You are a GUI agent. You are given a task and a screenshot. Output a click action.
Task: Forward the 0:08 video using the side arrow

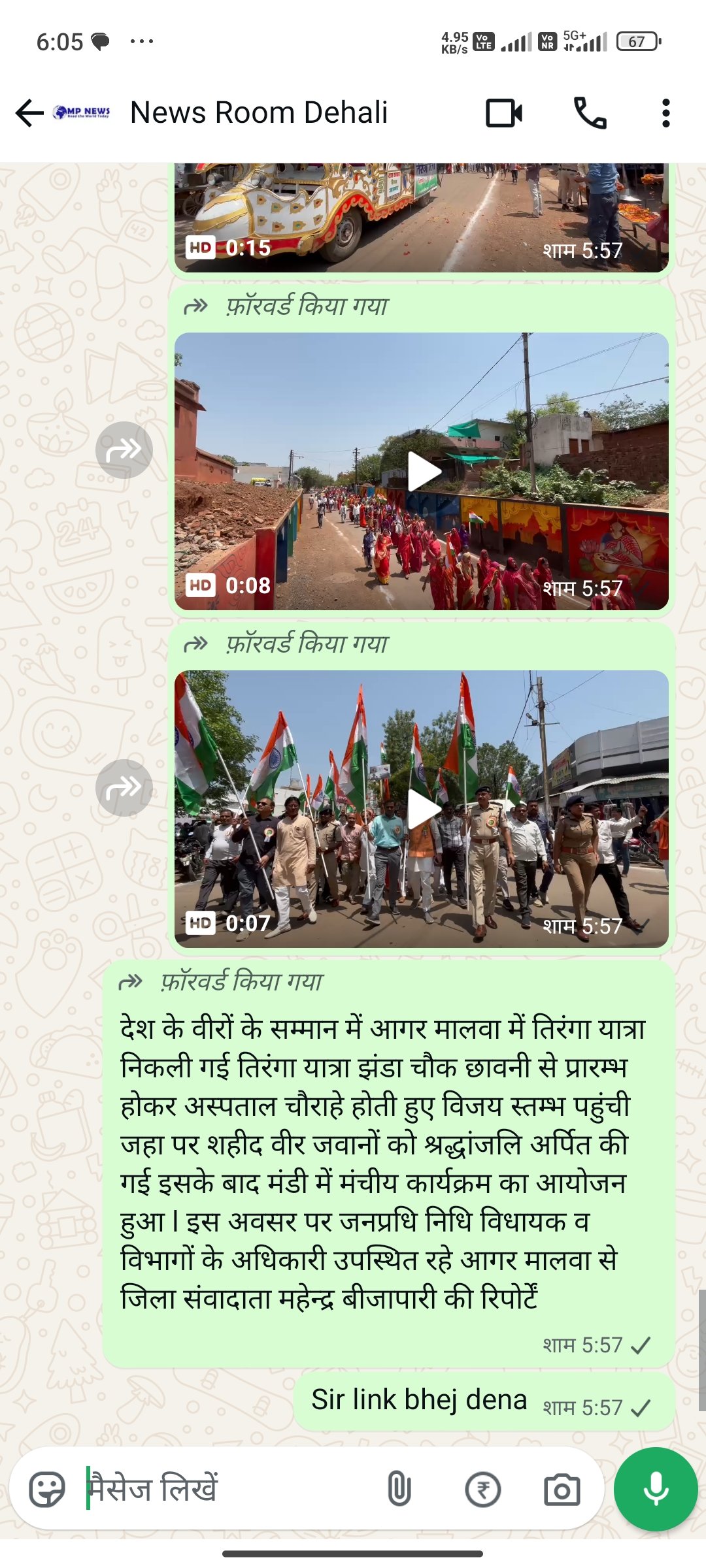coord(124,450)
